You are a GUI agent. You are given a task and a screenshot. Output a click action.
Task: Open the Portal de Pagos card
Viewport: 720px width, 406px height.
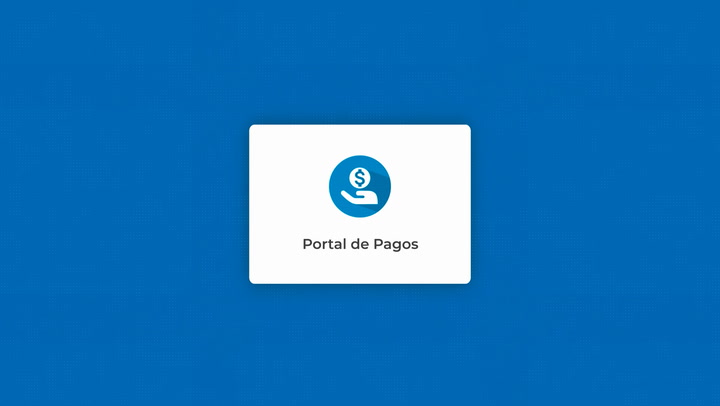click(360, 204)
